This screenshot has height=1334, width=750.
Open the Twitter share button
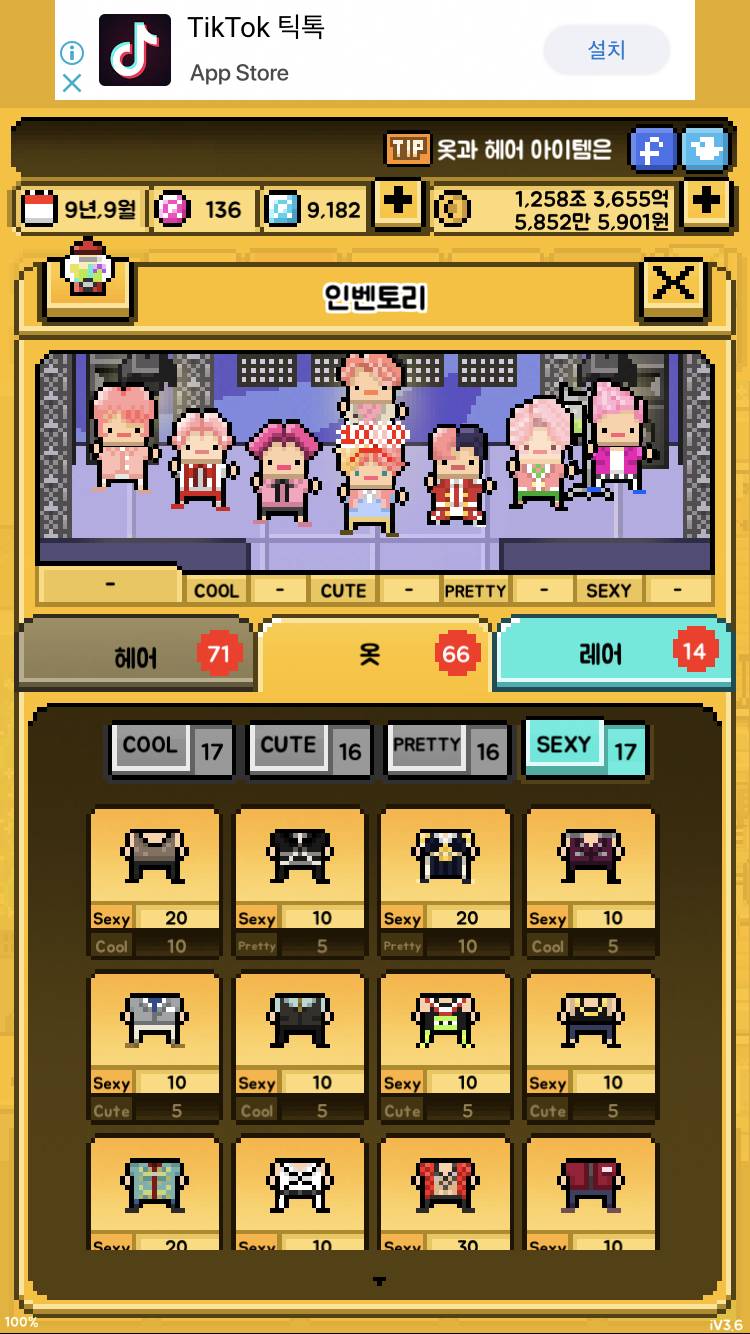[704, 150]
